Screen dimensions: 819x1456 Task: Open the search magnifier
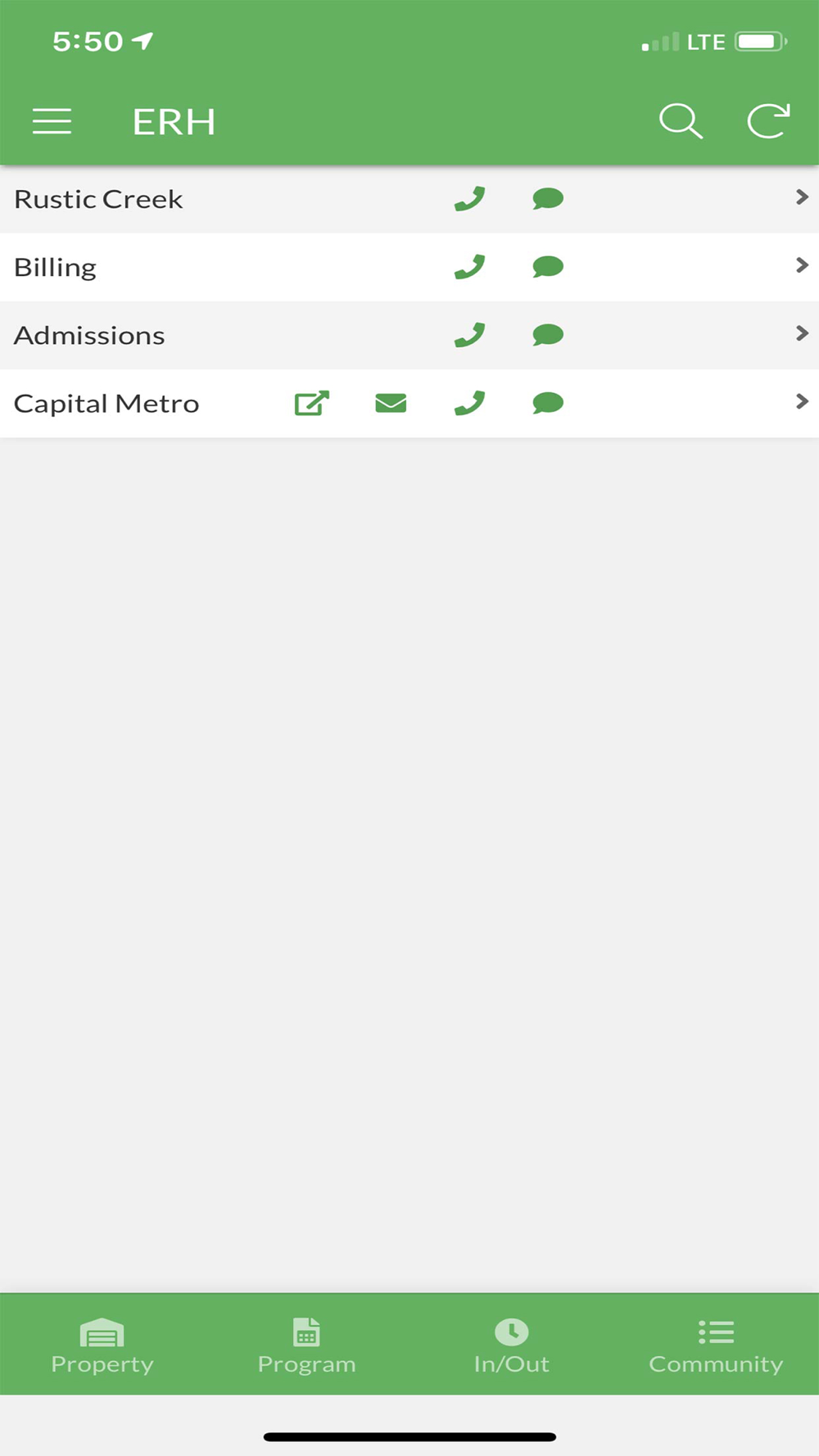pos(681,121)
